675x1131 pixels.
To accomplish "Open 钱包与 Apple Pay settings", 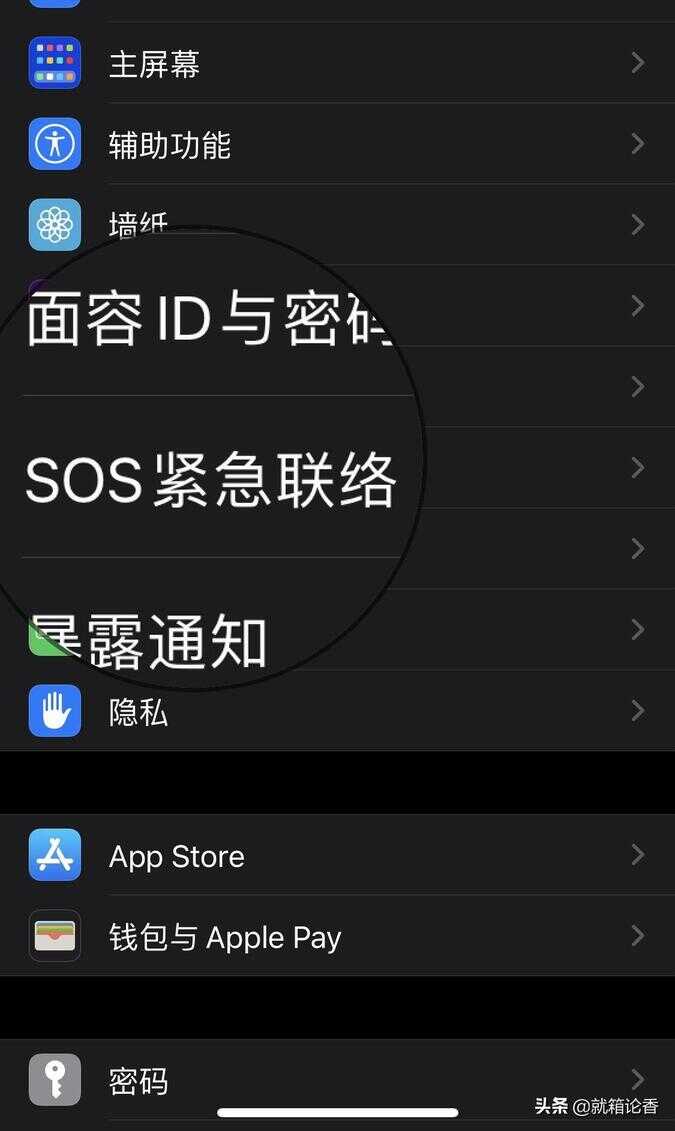I will 338,936.
